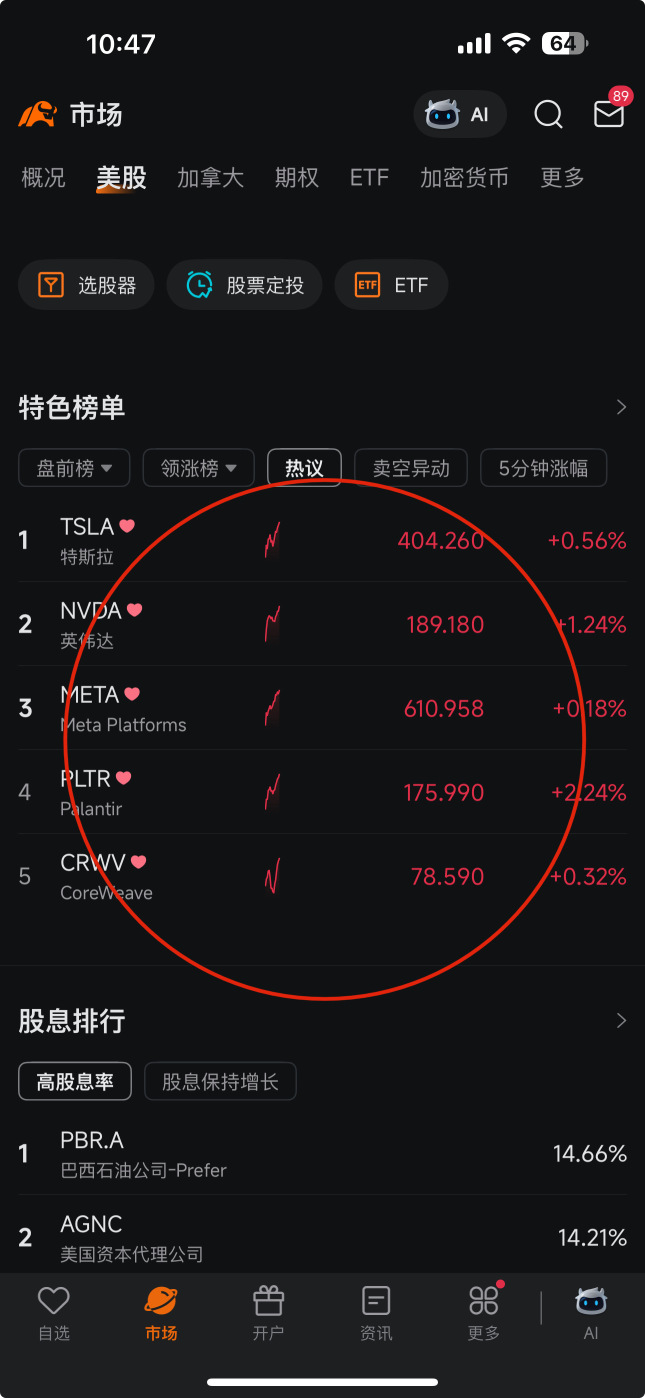Viewport: 645px width, 1398px height.
Task: Open the 特色榜单 section arrow
Action: pyautogui.click(x=621, y=407)
